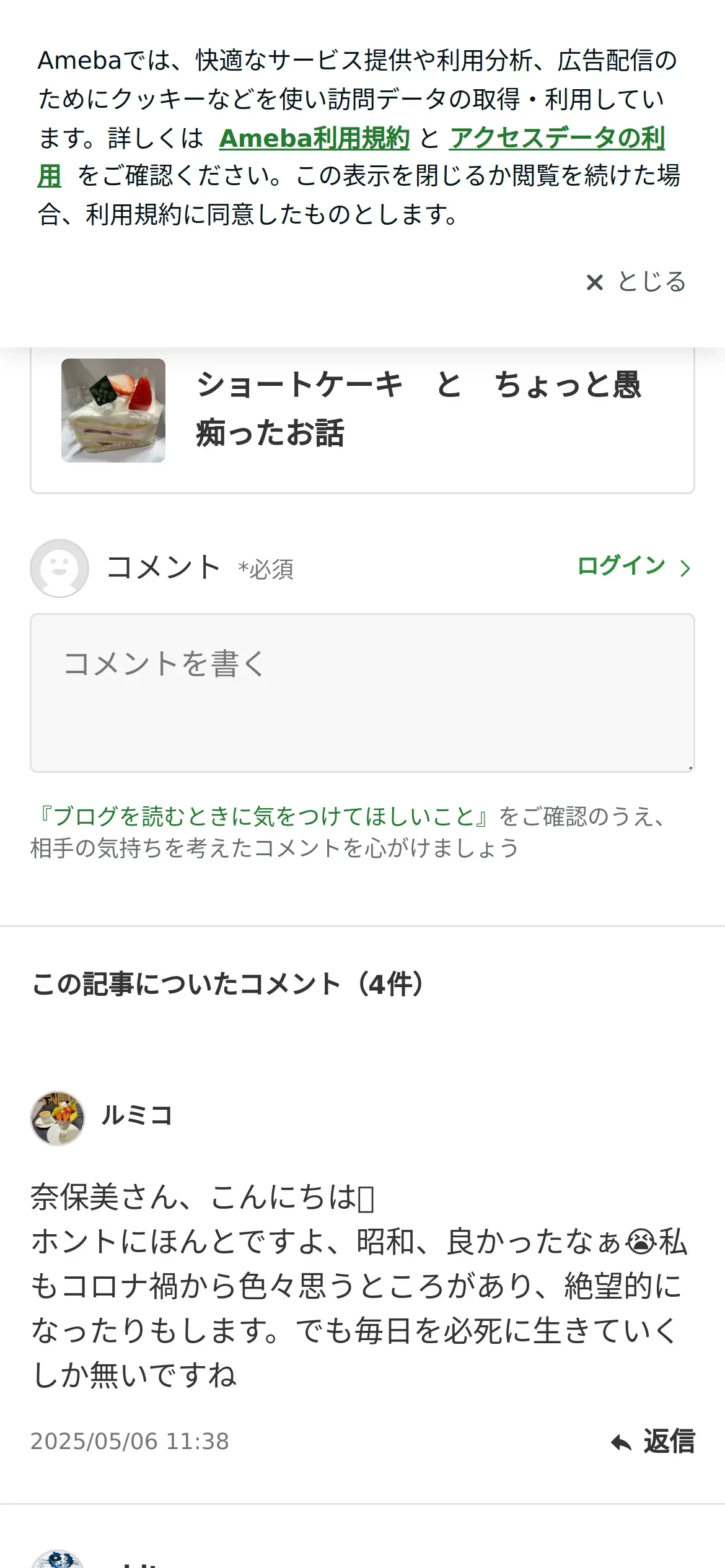Open the ショートケーキ article card

click(x=362, y=410)
